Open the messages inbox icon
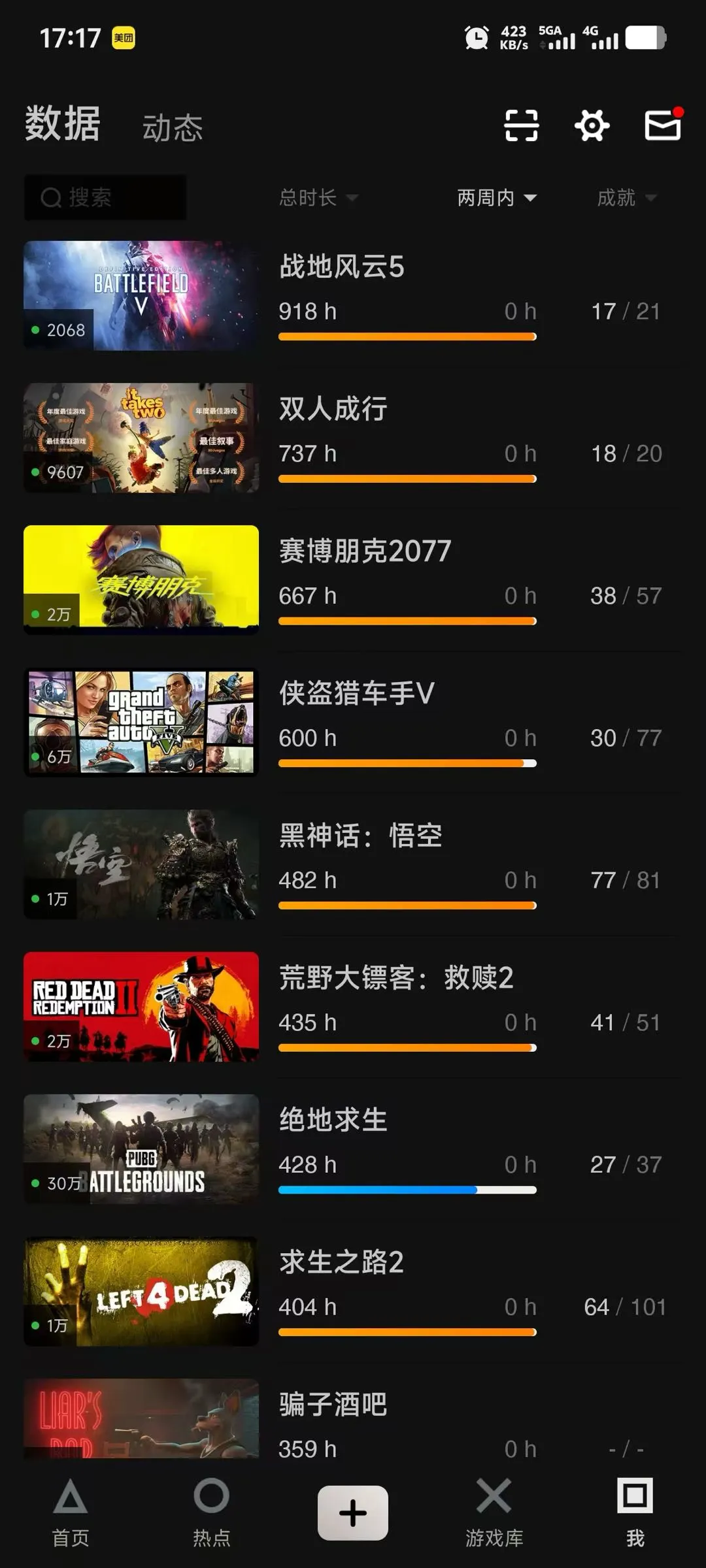706x1568 pixels. coord(663,125)
